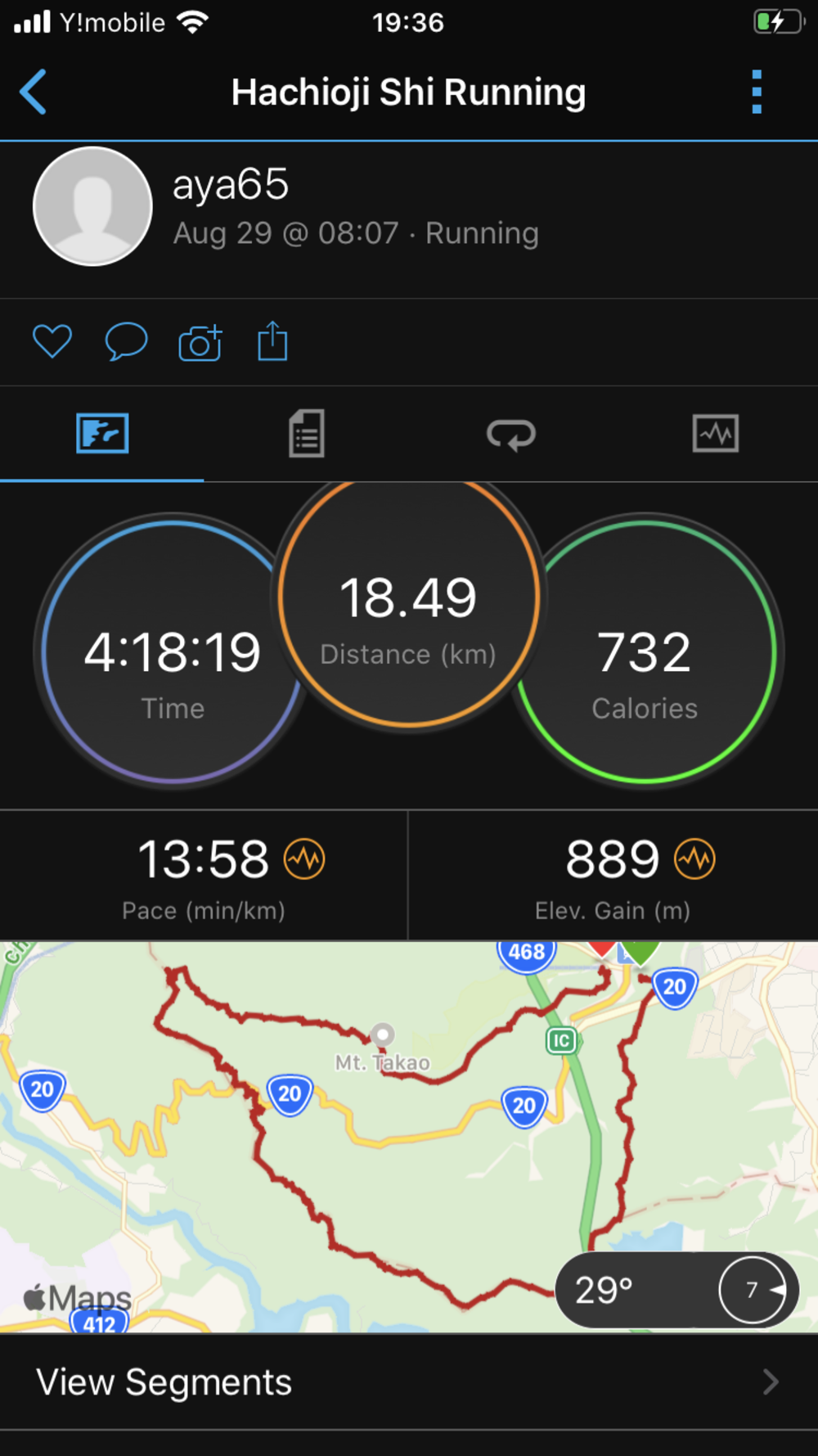Show elevation gain insights next to 889

coord(694,859)
